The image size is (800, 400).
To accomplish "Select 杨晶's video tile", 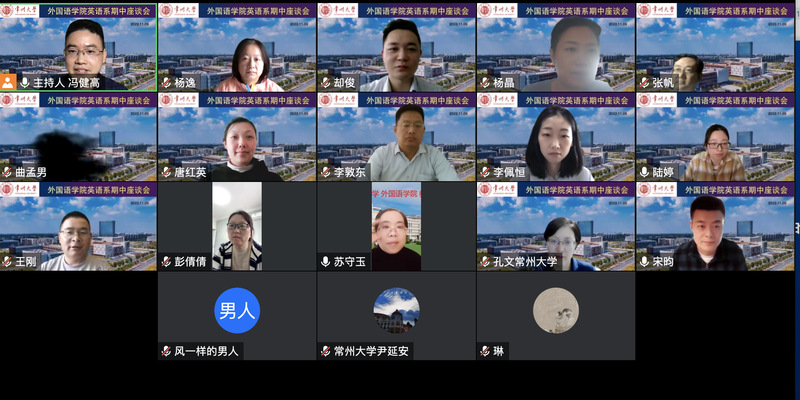I will [555, 47].
